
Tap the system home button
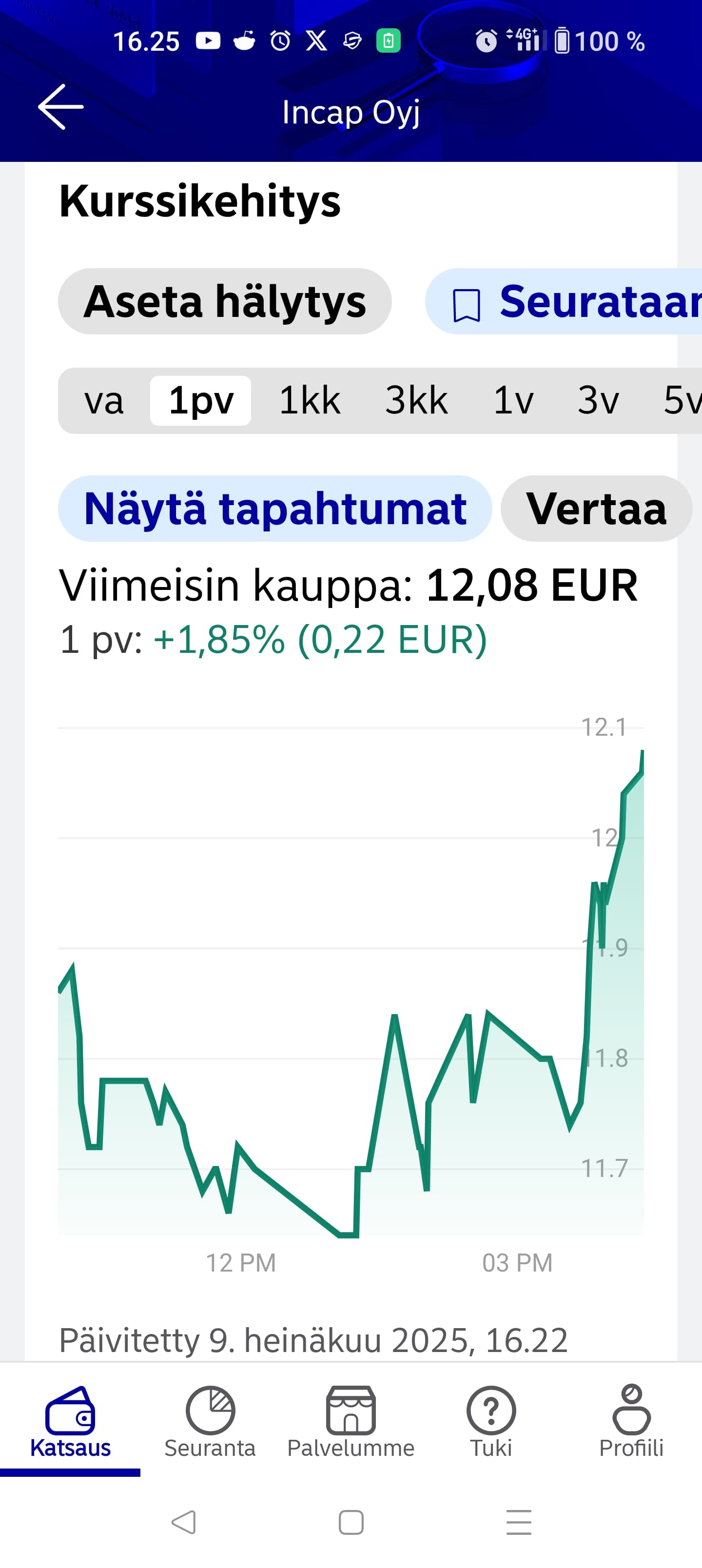coord(351,1522)
